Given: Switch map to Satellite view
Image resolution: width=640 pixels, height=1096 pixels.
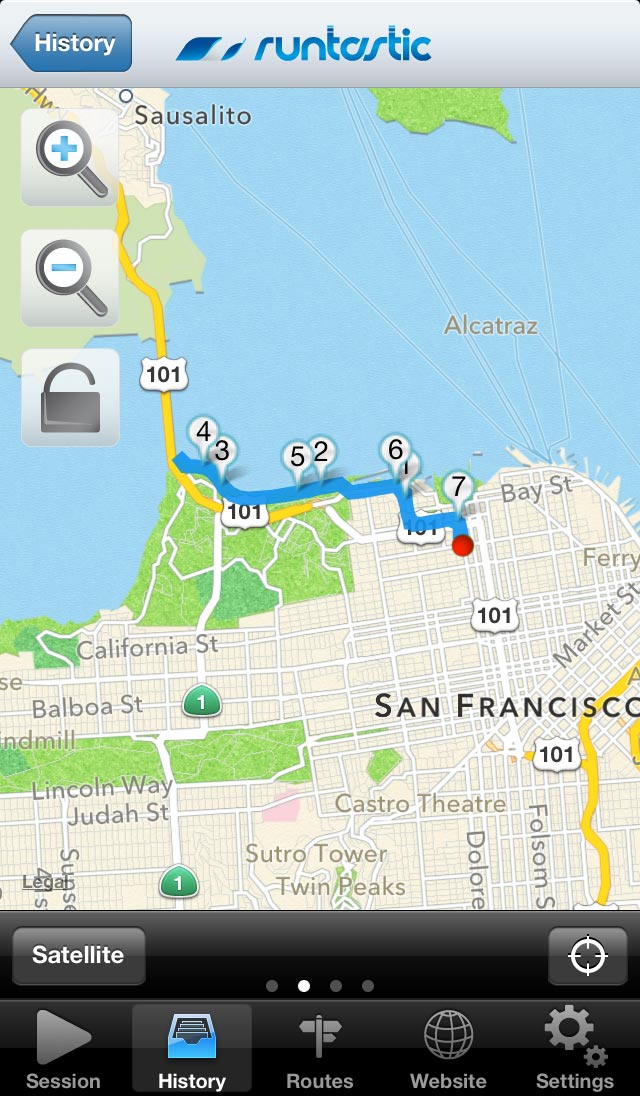Looking at the screenshot, I should (x=78, y=955).
